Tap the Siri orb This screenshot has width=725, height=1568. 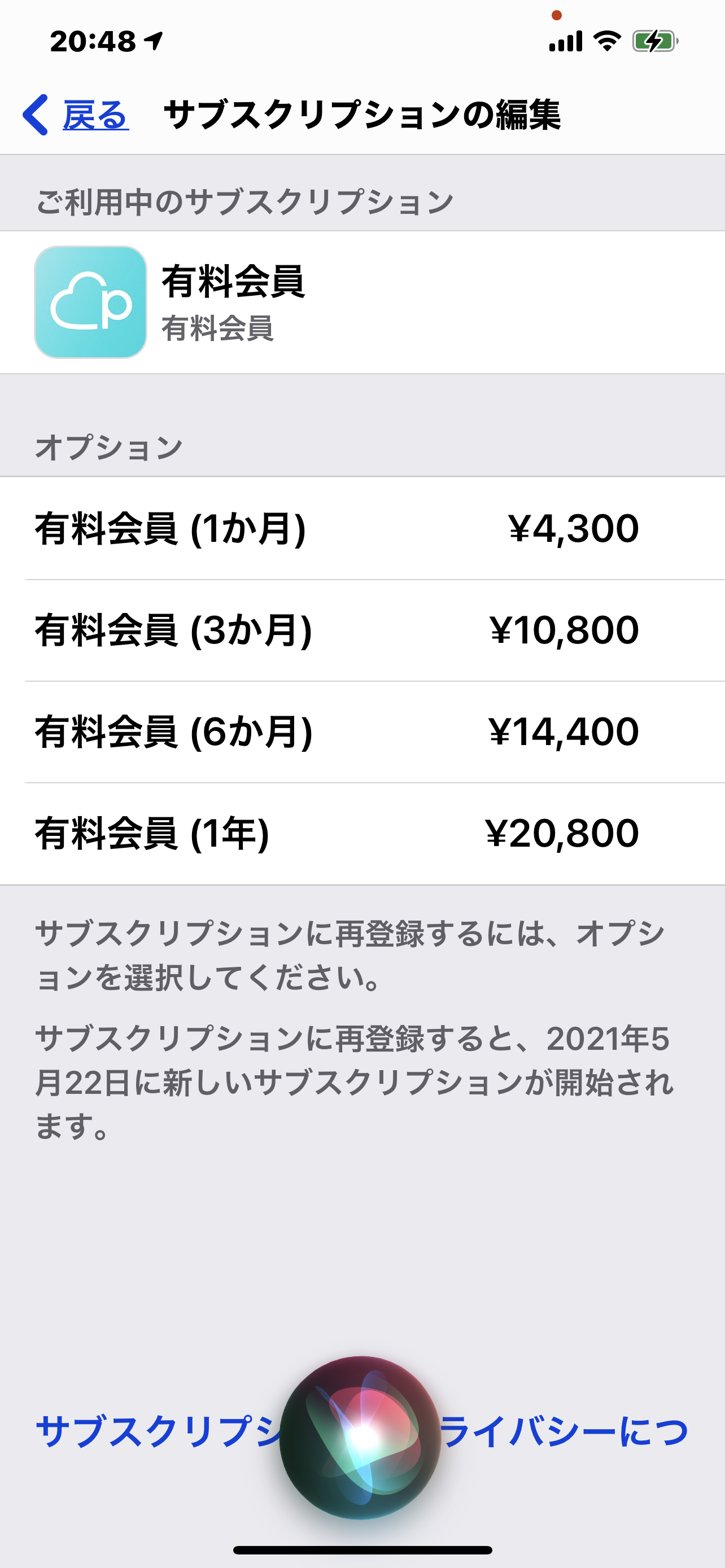pos(360,1436)
